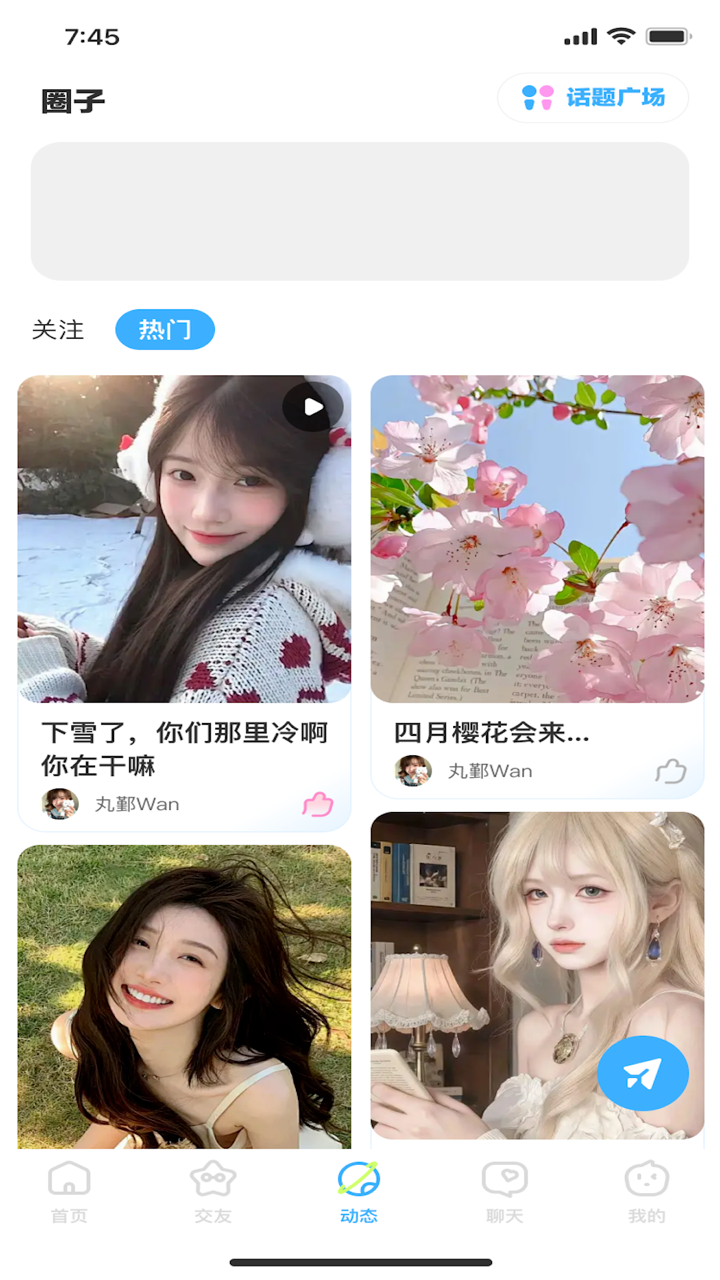Open the cherry blossom post thumbnail
Screen dimensions: 720x1280
pos(537,537)
